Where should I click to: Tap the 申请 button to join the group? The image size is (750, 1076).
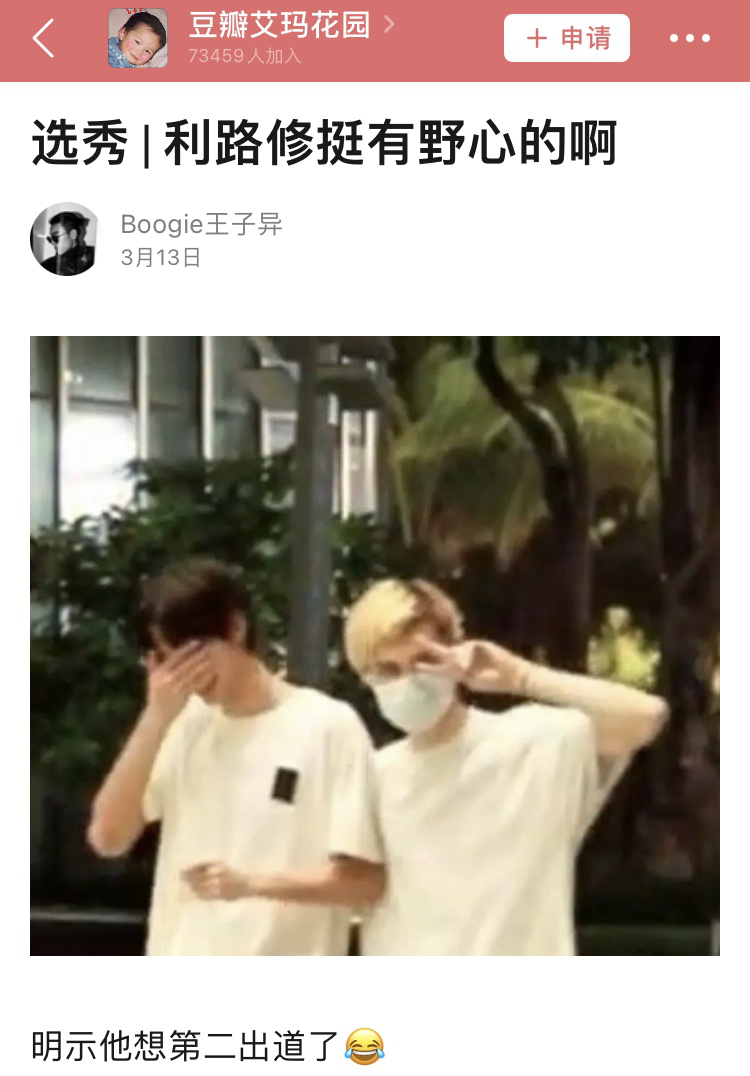[x=566, y=39]
